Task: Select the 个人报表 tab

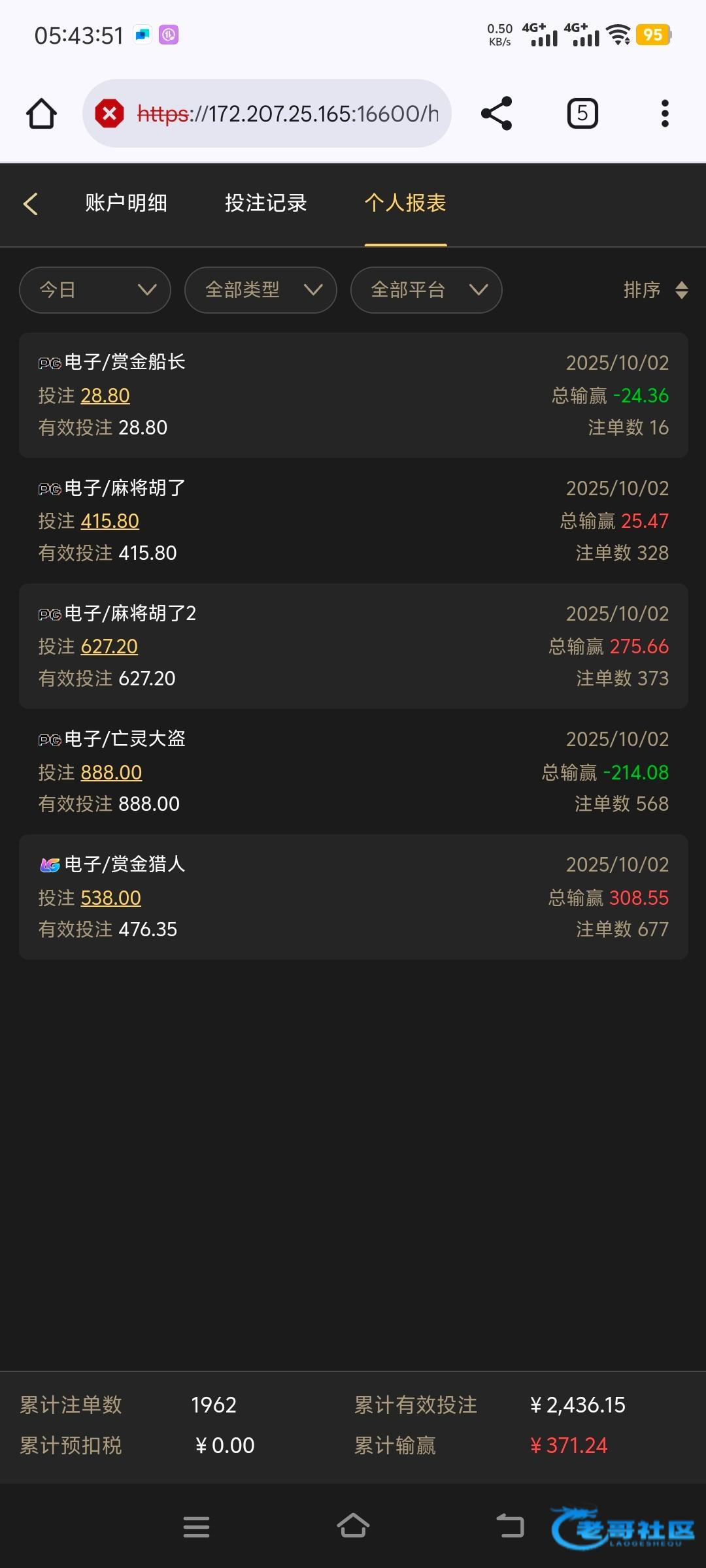Action: [x=405, y=203]
